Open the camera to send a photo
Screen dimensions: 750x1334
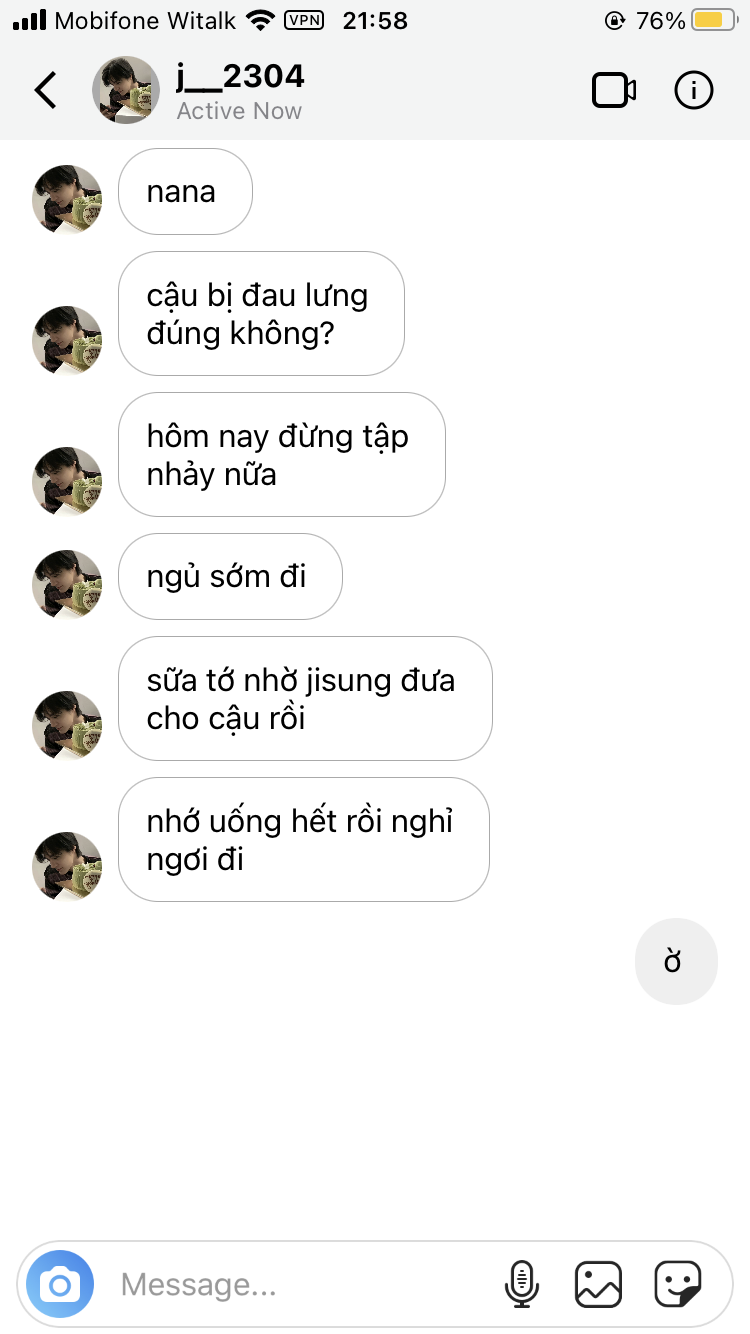pos(60,1284)
